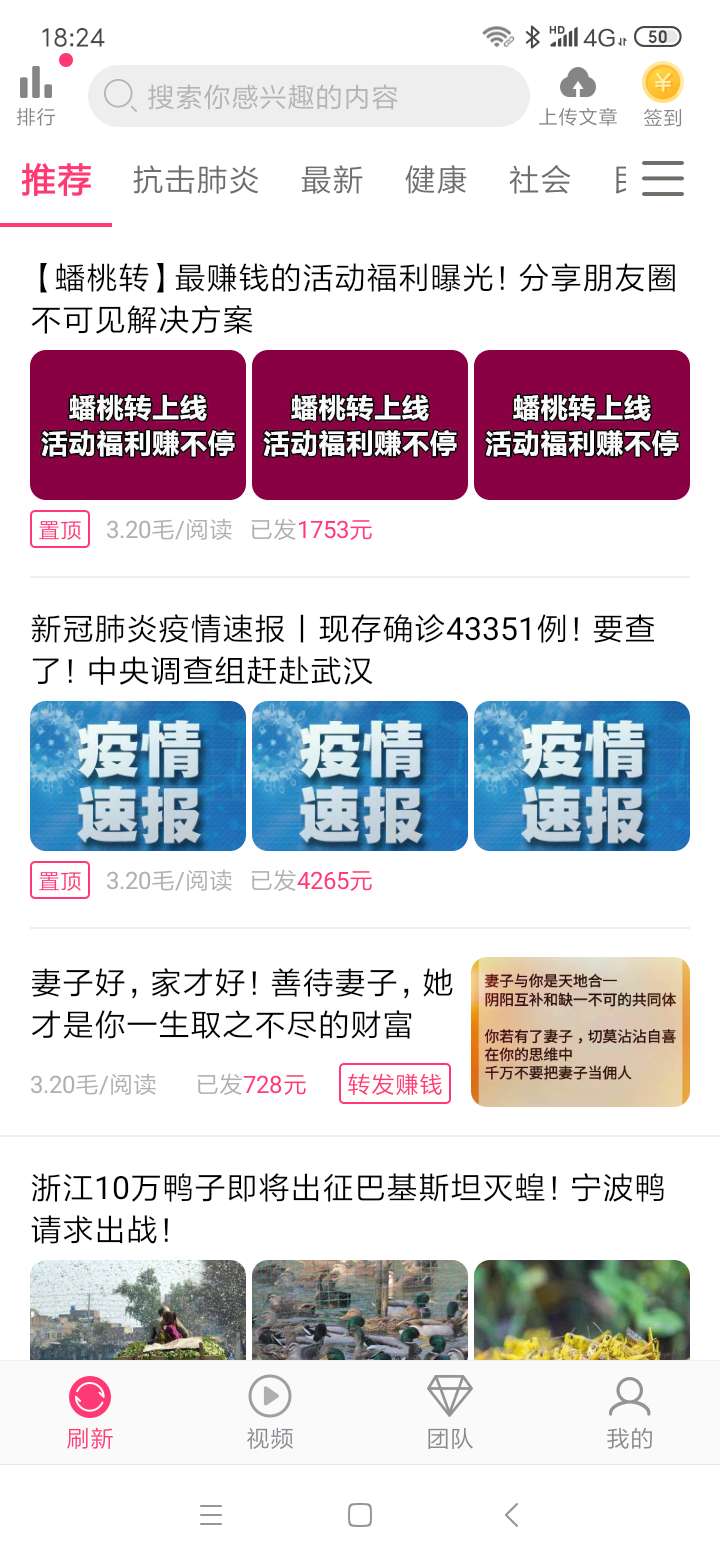Viewport: 720px width, 1560px height.
Task: Switch to the 最新 tab
Action: [332, 180]
